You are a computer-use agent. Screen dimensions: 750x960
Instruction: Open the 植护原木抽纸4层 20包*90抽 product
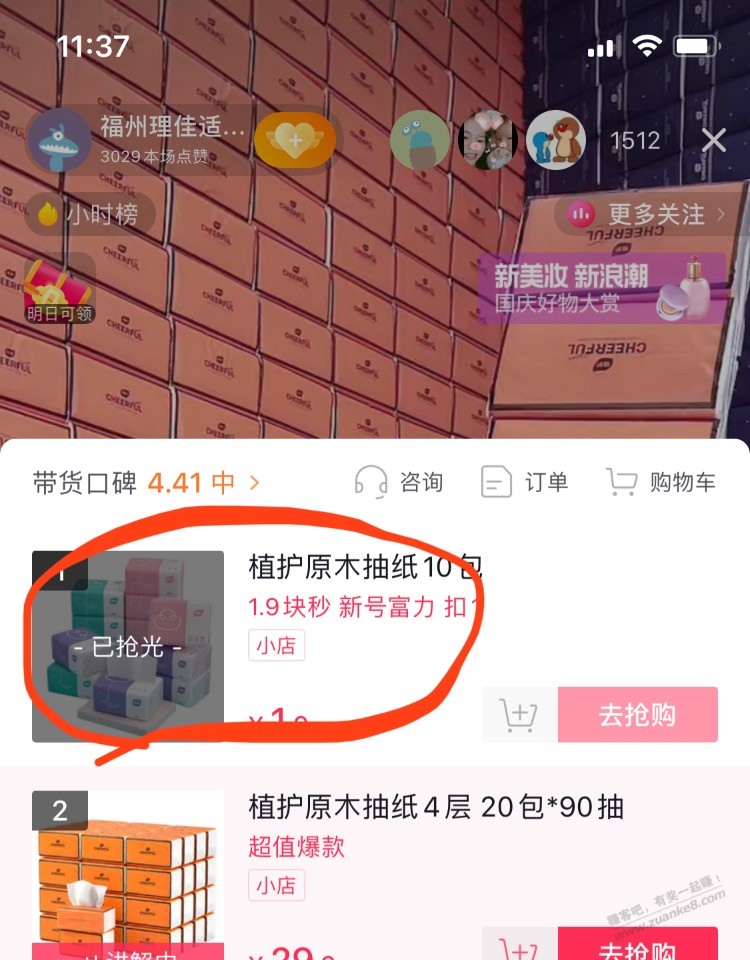pyautogui.click(x=435, y=807)
